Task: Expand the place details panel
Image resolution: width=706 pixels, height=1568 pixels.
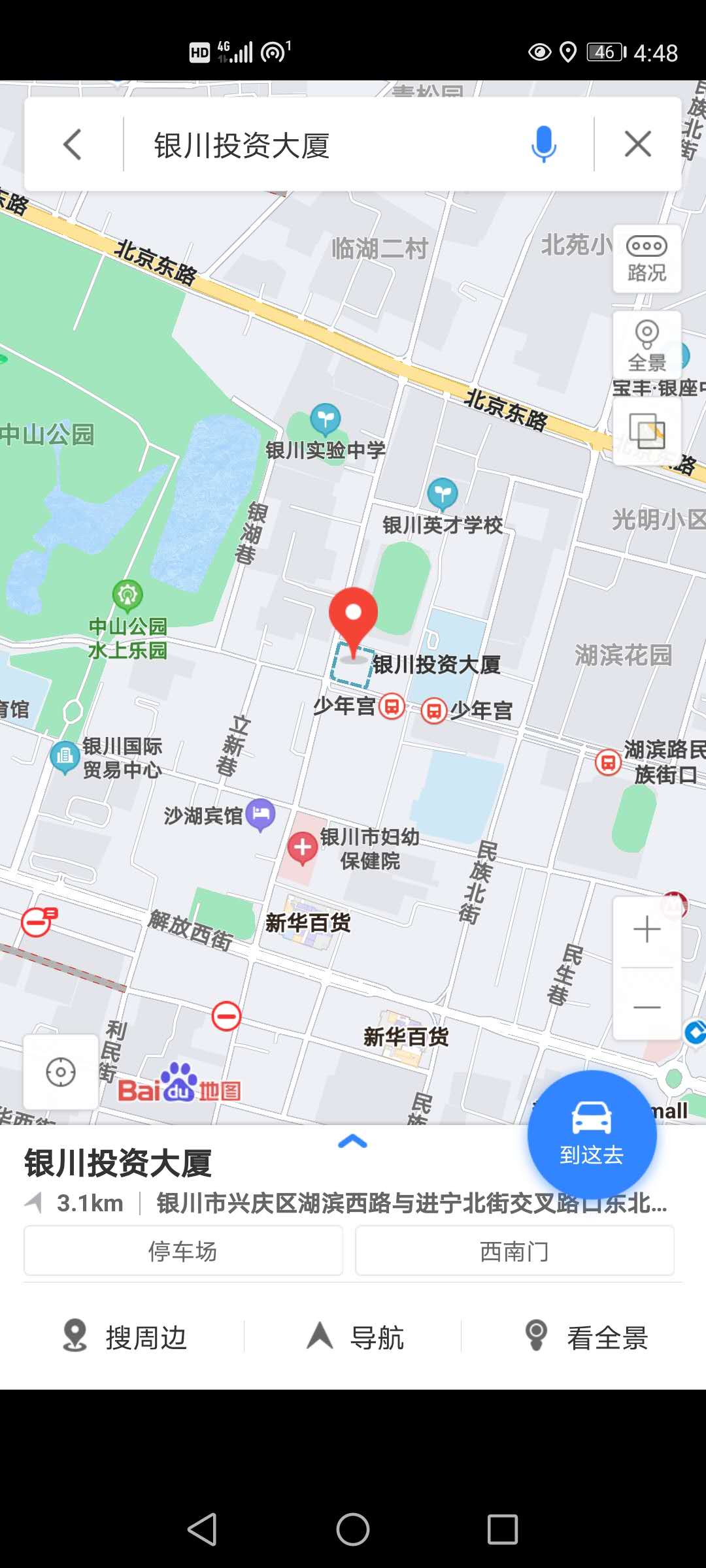Action: [x=352, y=1141]
